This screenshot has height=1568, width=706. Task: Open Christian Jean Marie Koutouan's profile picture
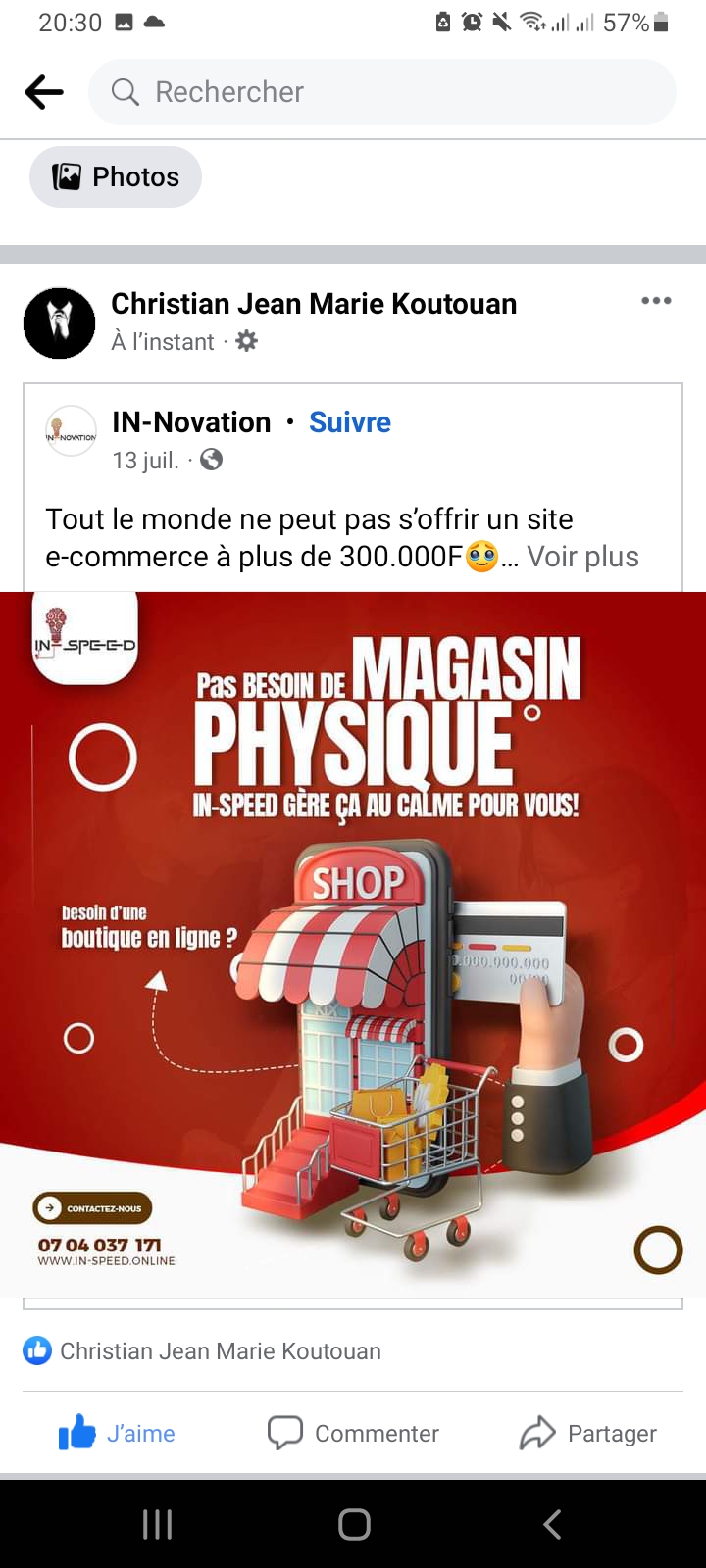coord(60,322)
